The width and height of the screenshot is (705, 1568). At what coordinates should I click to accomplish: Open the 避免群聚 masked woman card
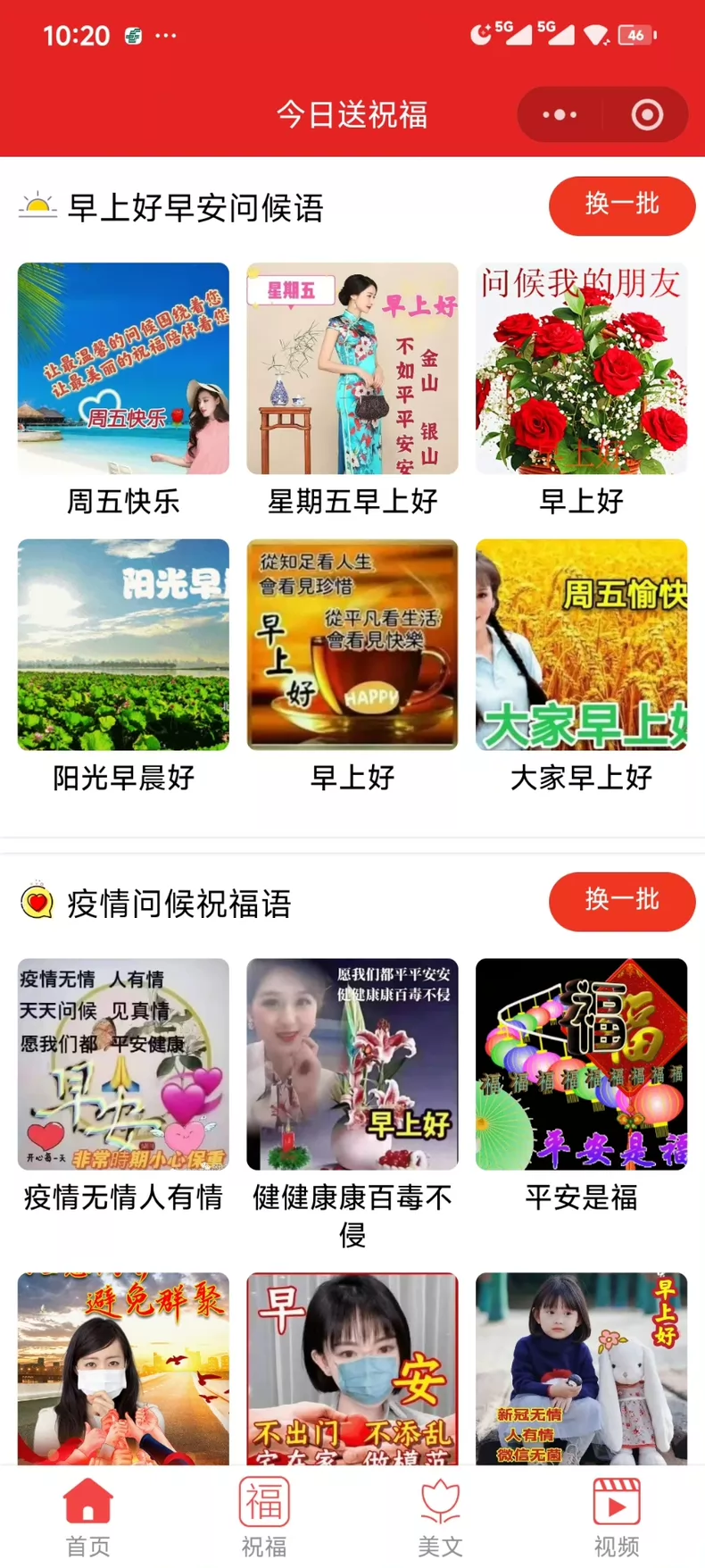(123, 1369)
